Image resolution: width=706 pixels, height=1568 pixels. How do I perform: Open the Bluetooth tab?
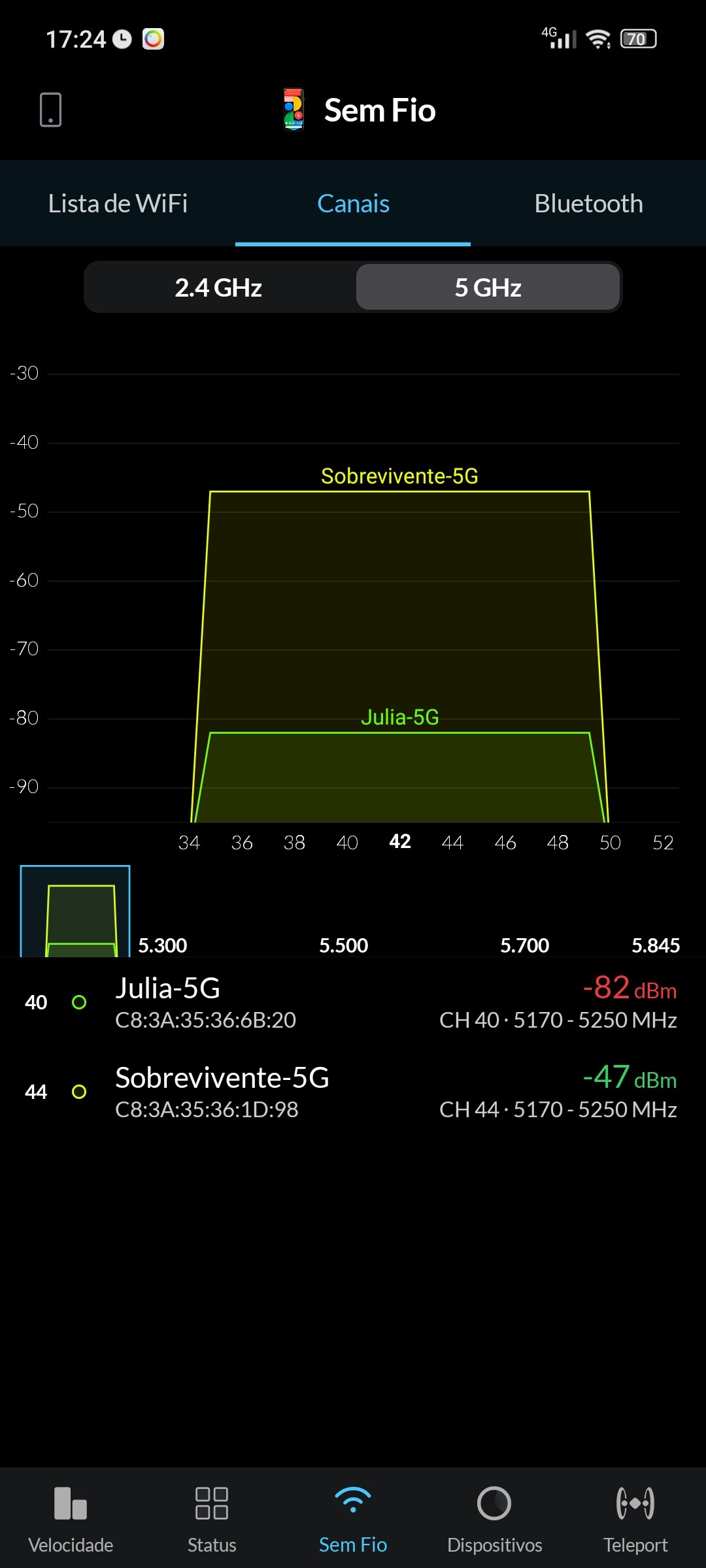588,204
